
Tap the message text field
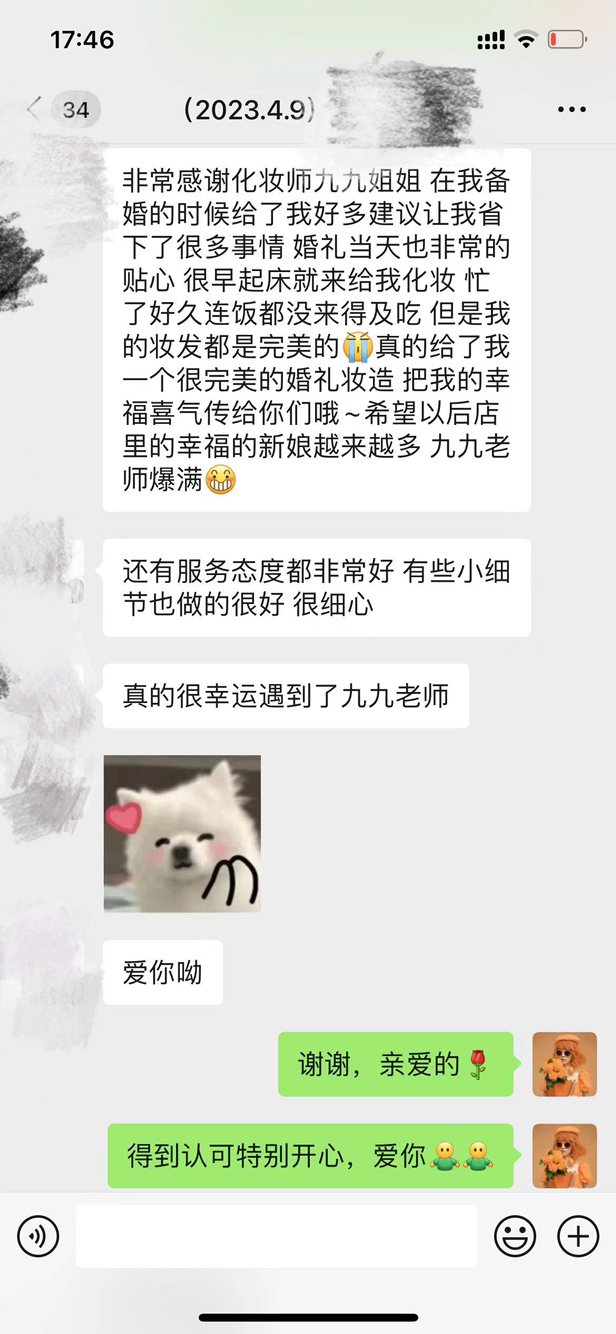277,1237
